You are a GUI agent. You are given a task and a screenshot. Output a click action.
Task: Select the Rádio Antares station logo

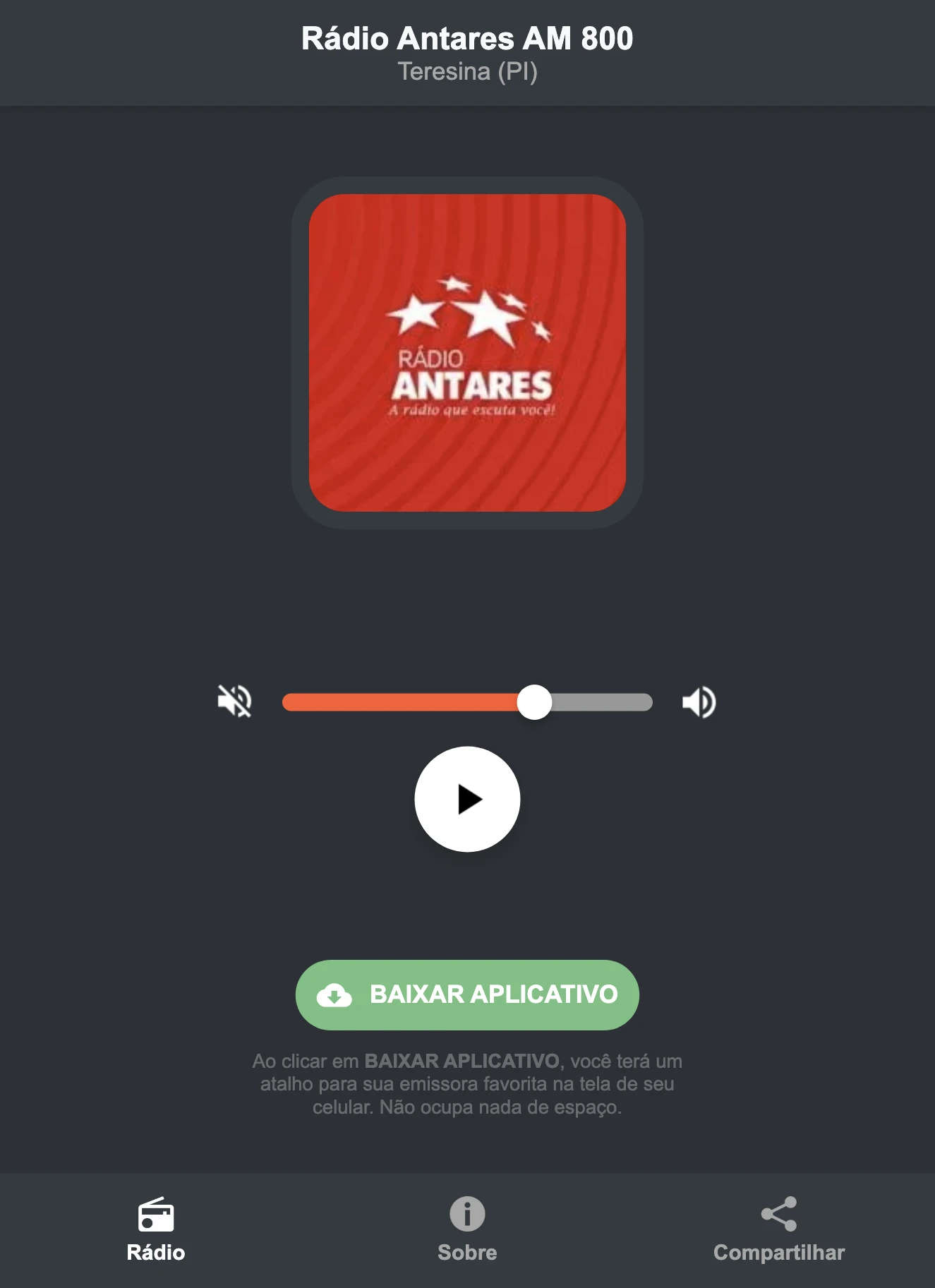click(467, 353)
